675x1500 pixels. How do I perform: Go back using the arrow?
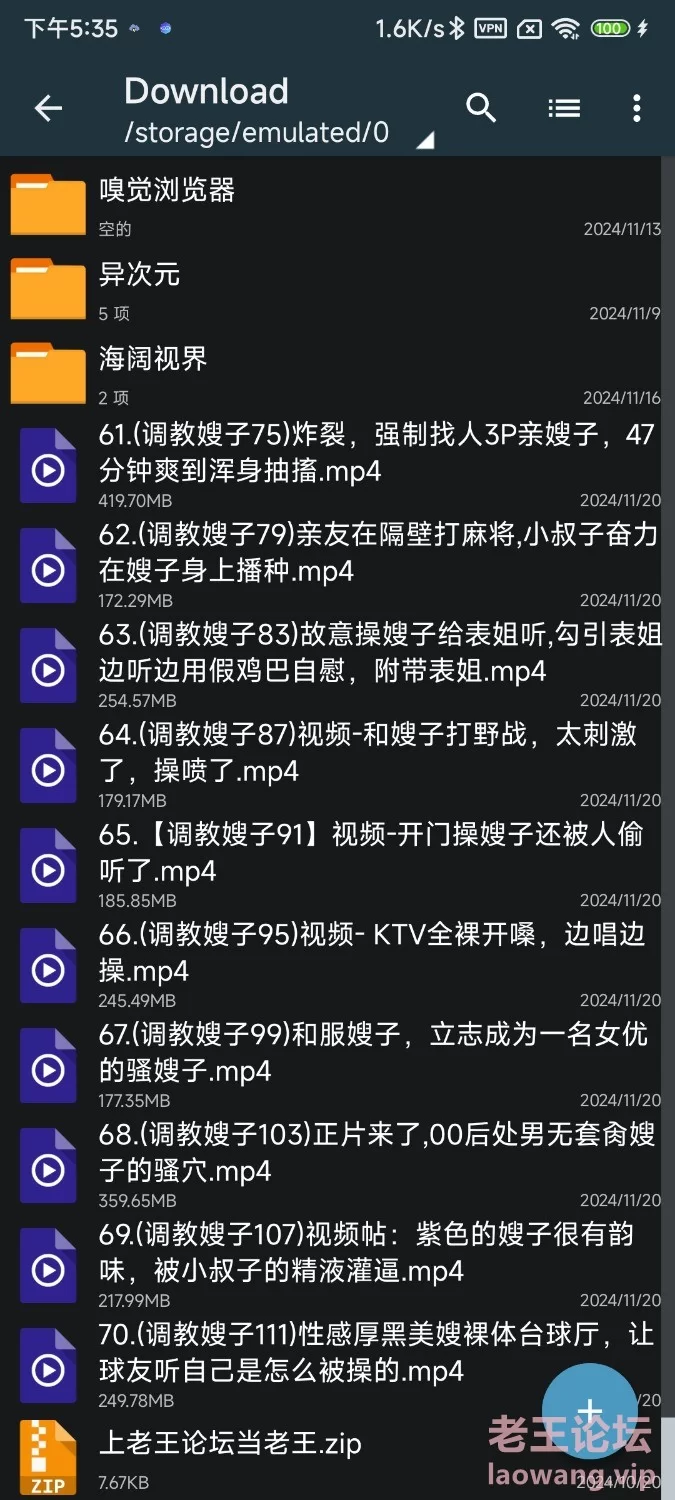pyautogui.click(x=48, y=108)
